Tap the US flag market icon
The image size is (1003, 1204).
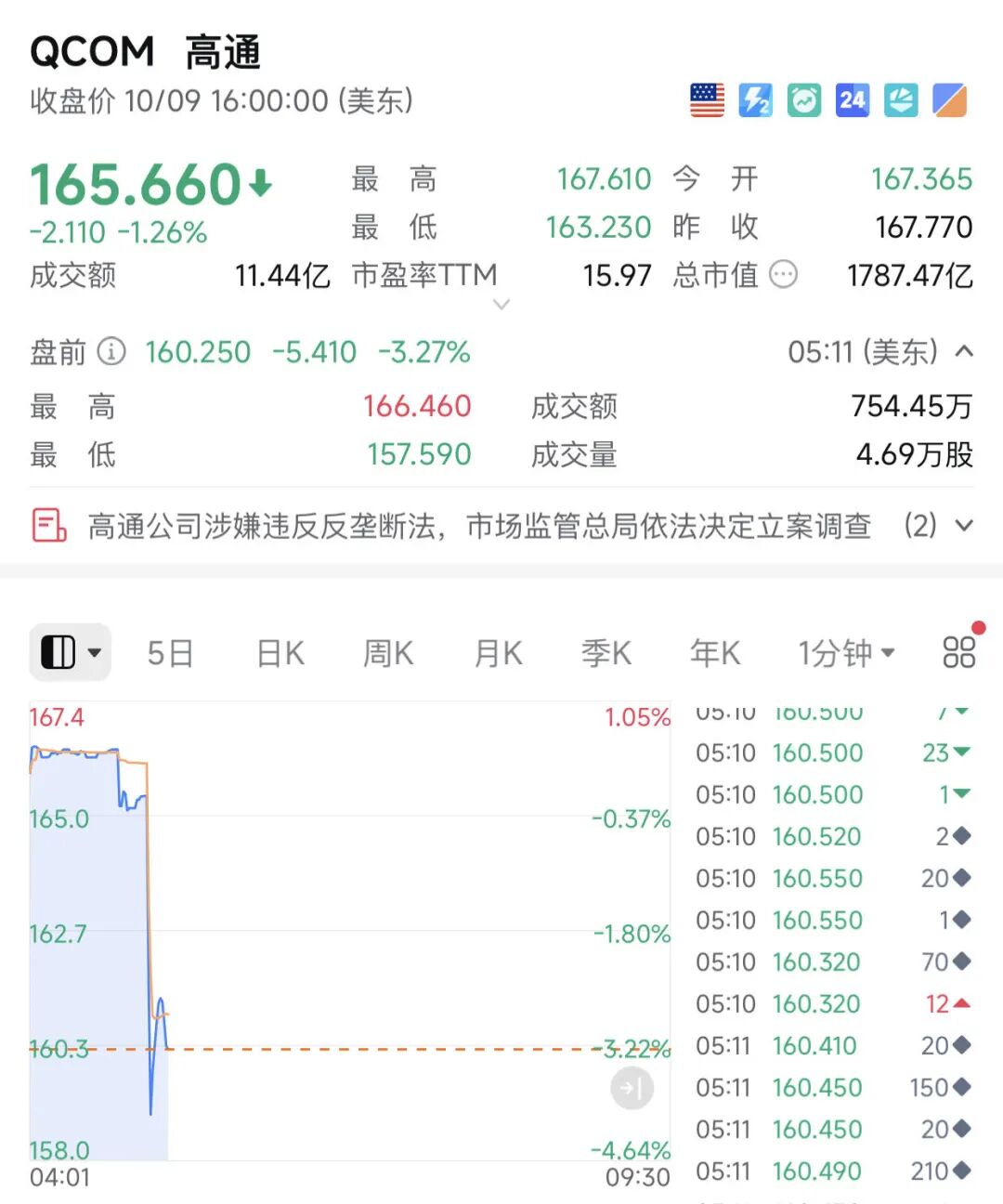click(708, 100)
